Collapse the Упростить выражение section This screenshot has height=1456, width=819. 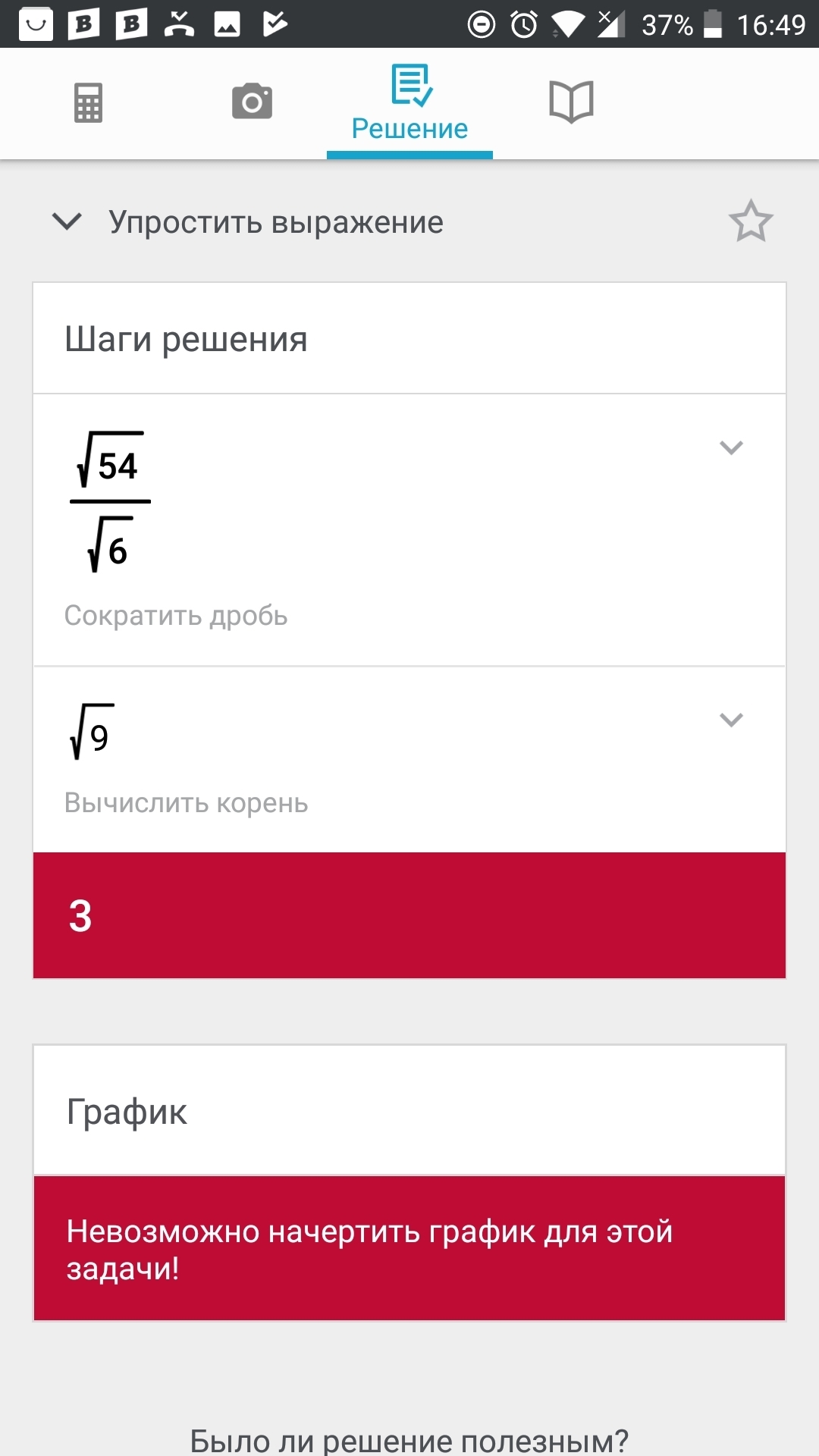(67, 221)
